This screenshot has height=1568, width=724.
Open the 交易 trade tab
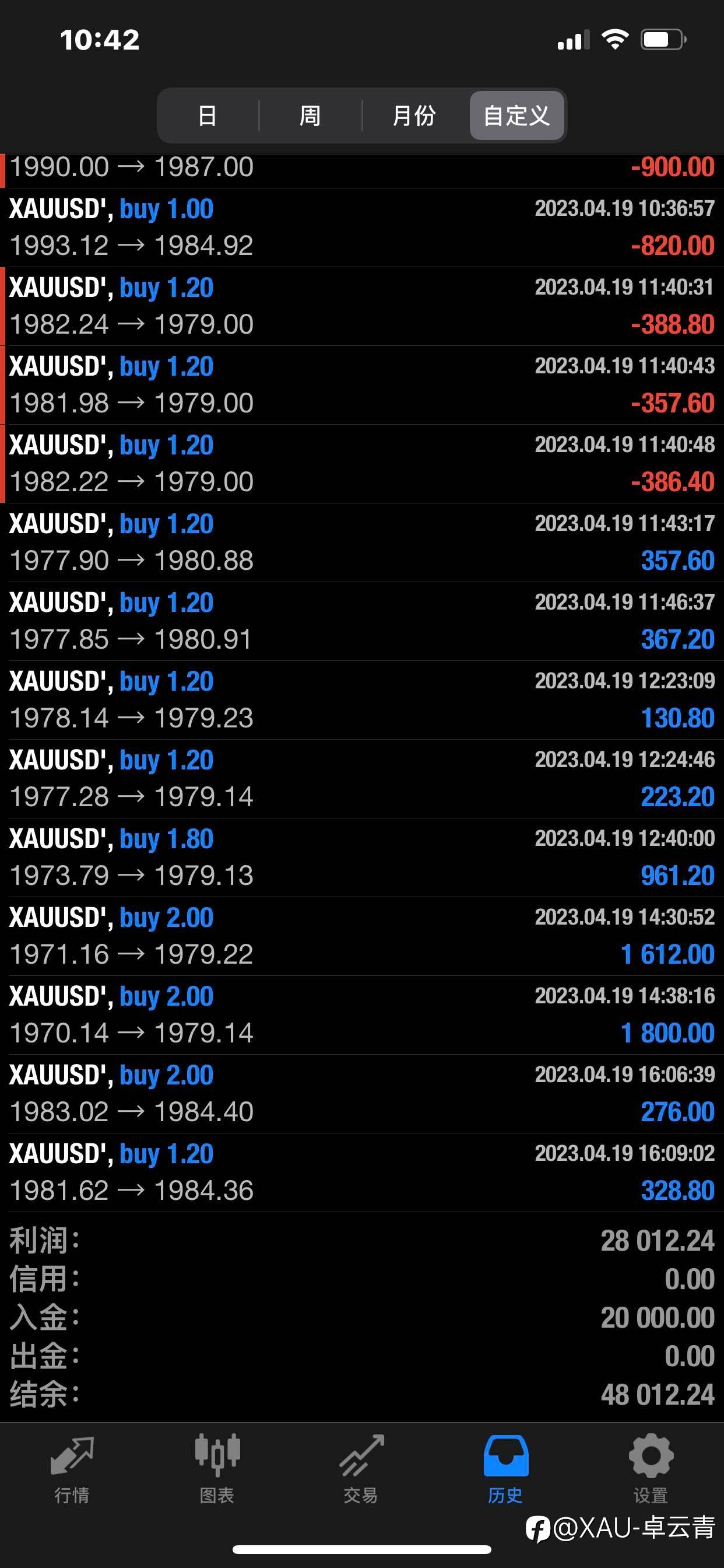click(x=361, y=1468)
